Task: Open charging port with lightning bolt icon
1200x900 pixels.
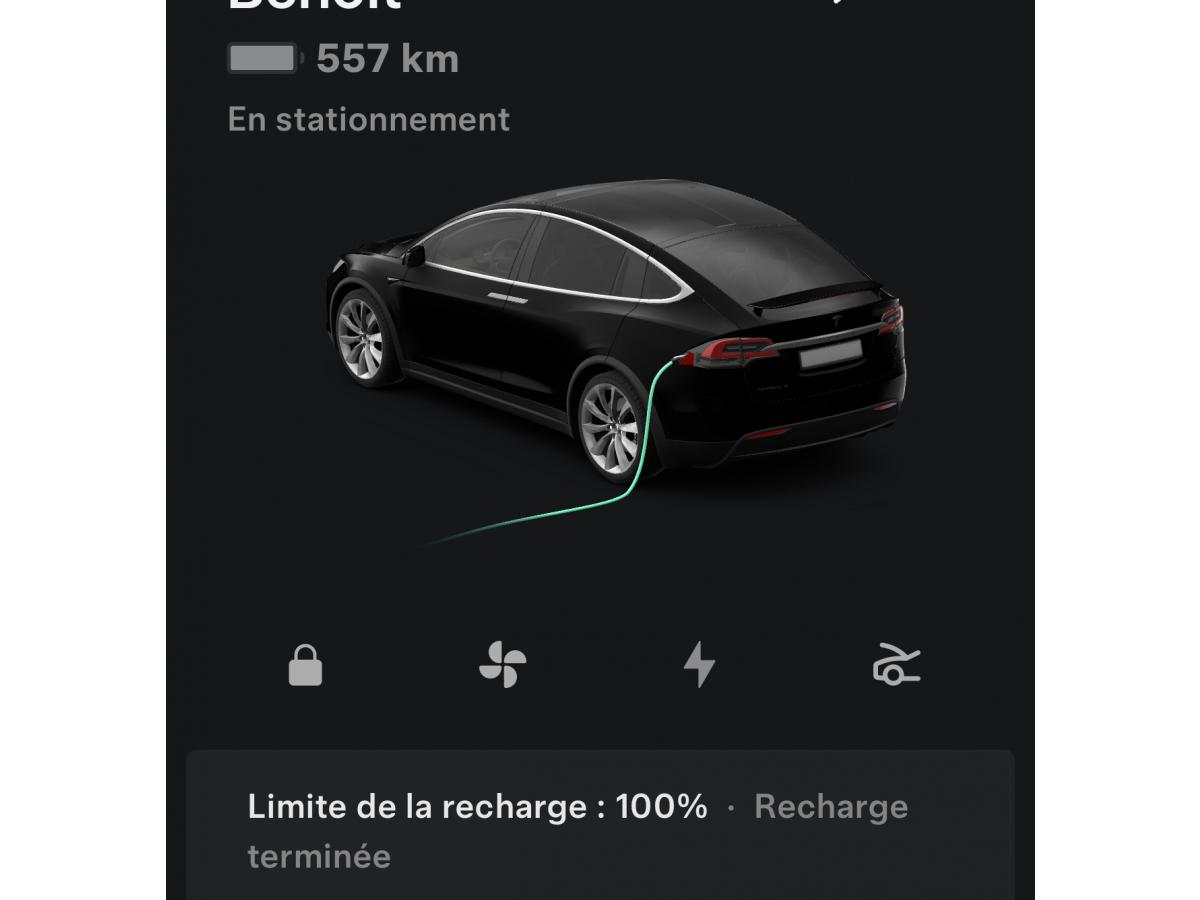Action: coord(699,665)
